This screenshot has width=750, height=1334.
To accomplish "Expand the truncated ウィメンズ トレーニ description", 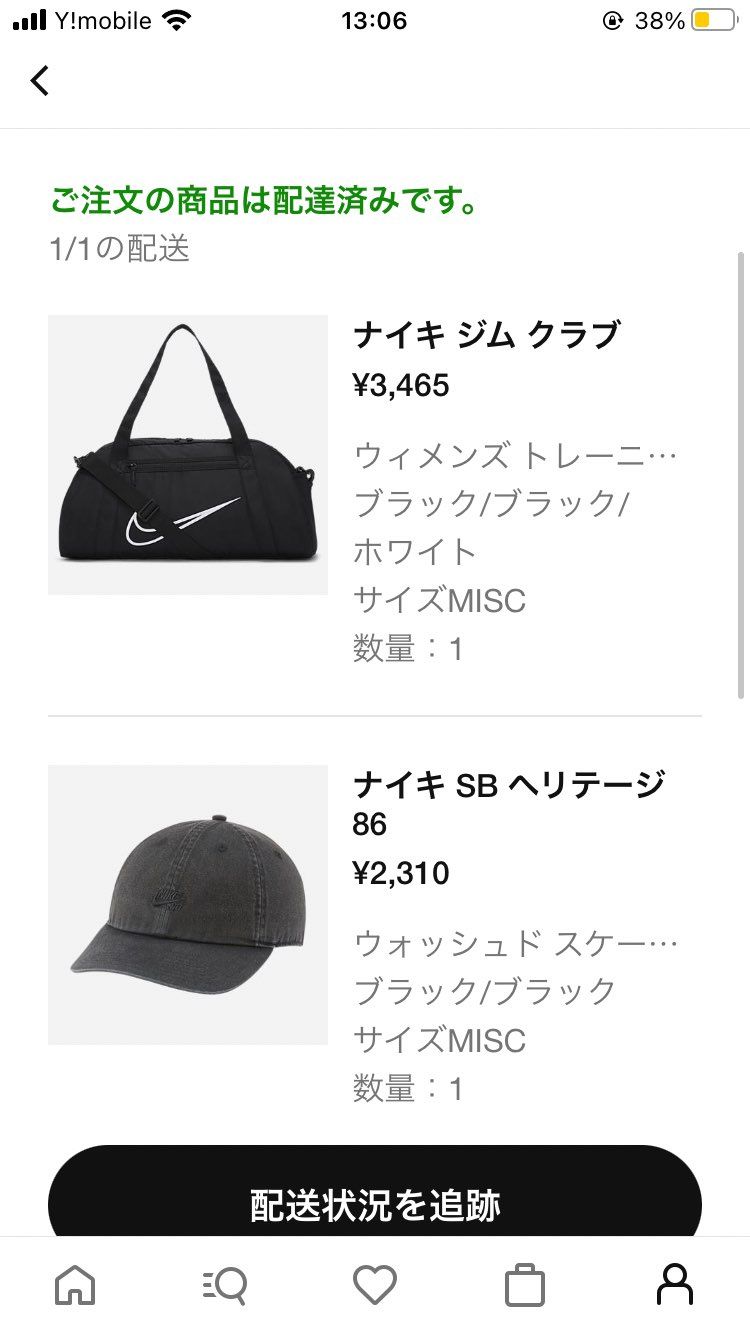I will (x=516, y=454).
